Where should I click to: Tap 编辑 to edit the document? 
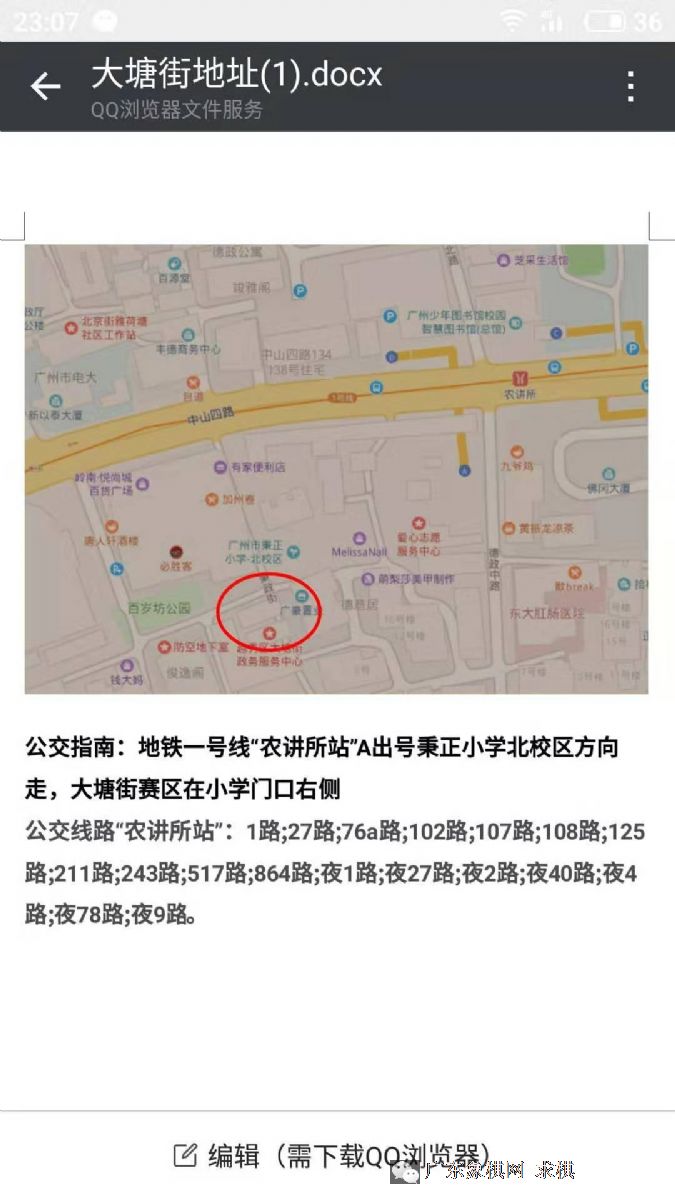tap(234, 1156)
